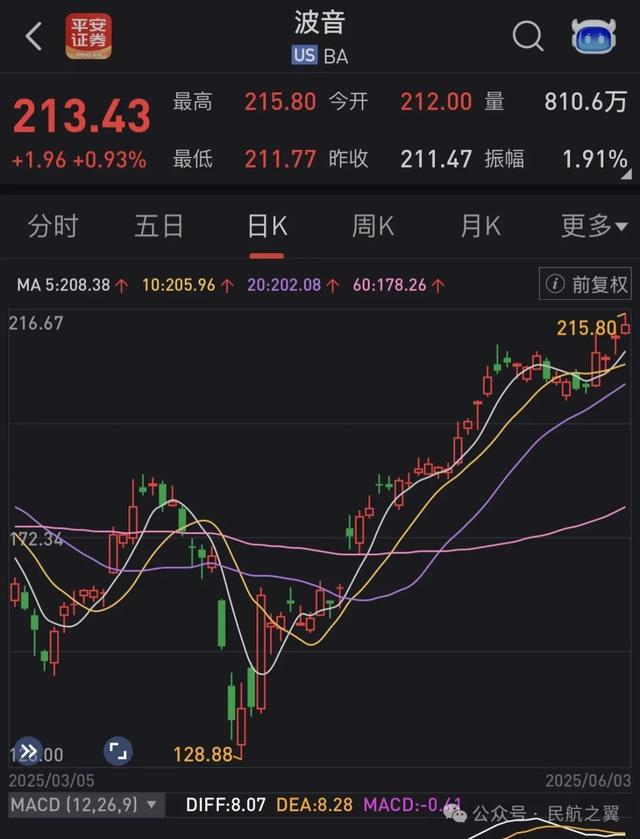Expand quote details via the corner triangle
640x839 pixels.
(x=627, y=174)
